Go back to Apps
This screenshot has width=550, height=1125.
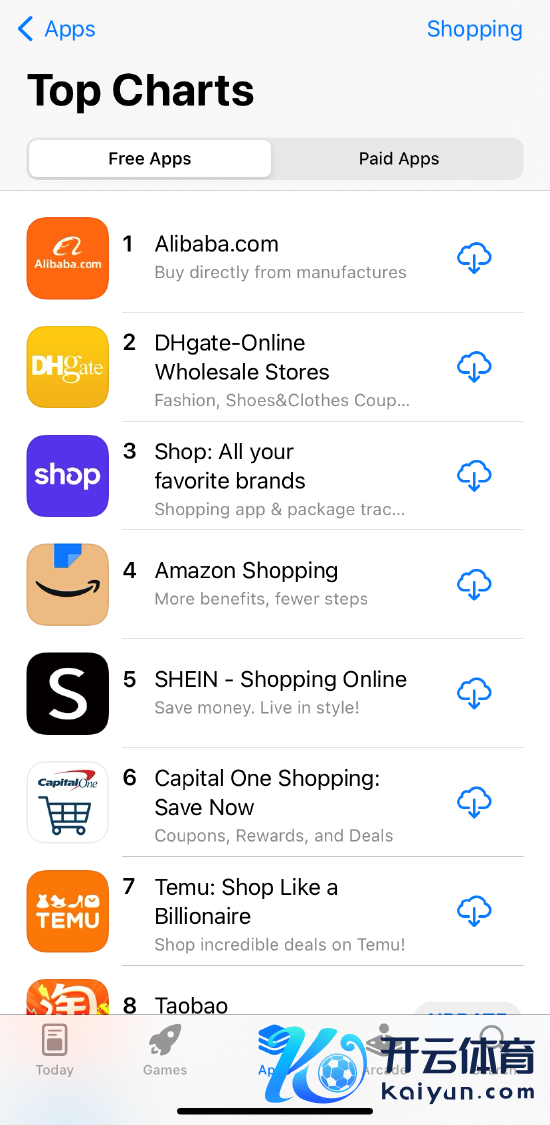click(x=56, y=29)
